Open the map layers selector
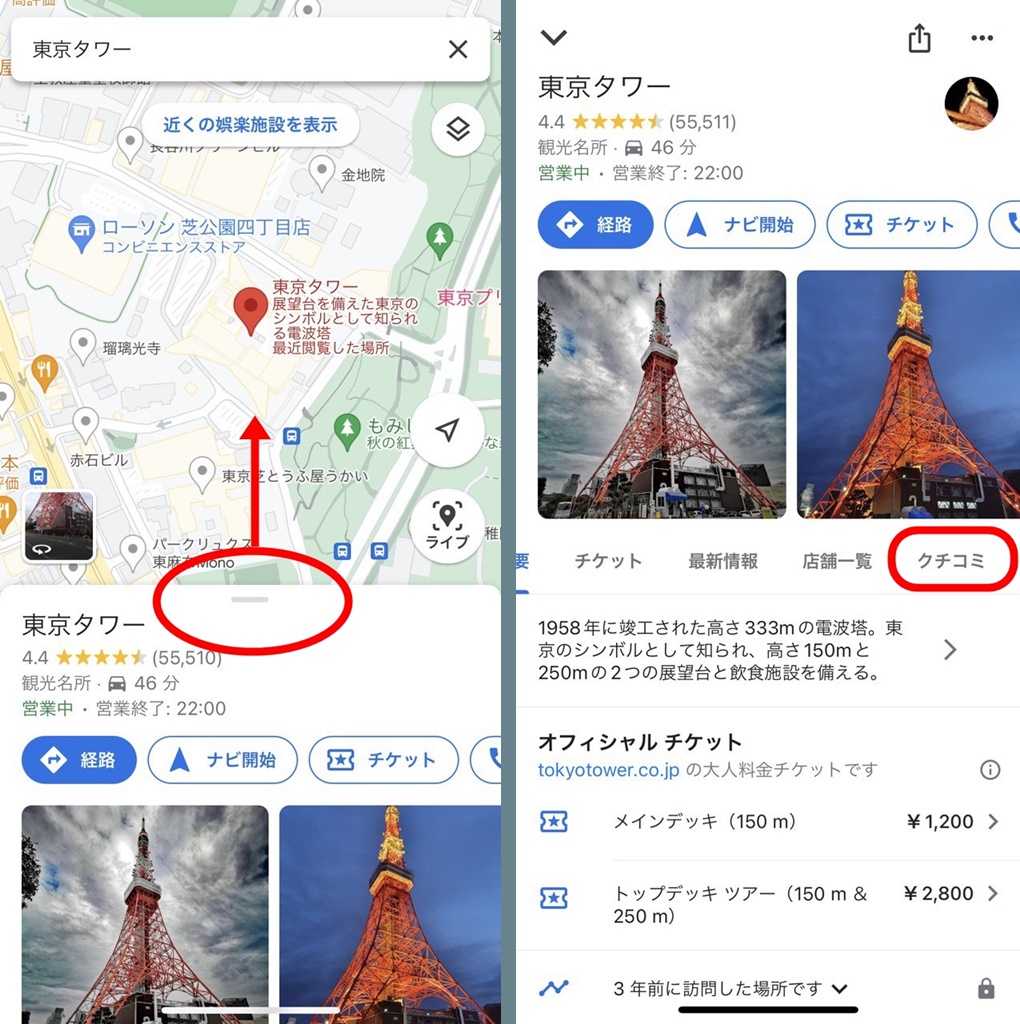Image resolution: width=1020 pixels, height=1024 pixels. tap(458, 130)
